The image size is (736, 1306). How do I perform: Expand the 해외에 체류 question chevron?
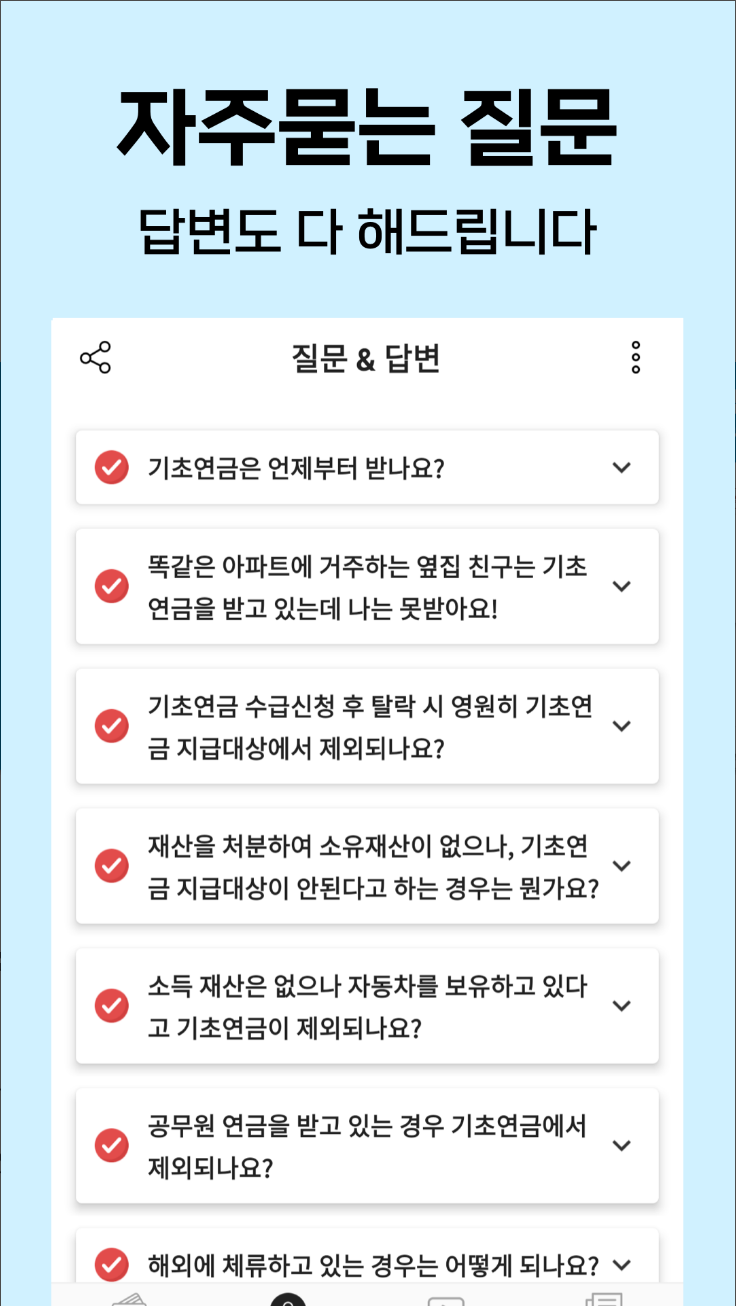click(x=622, y=1263)
